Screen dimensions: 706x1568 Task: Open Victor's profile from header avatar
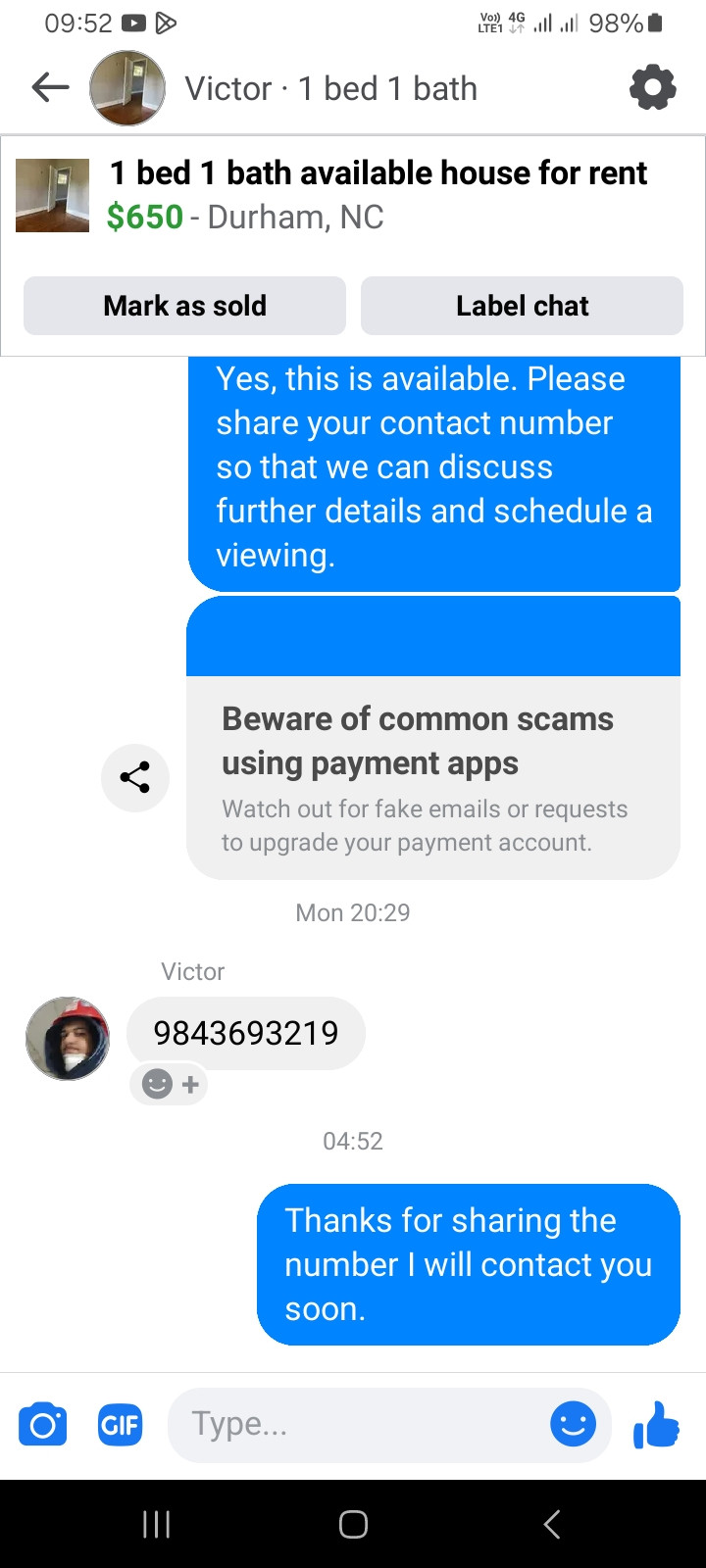point(127,88)
